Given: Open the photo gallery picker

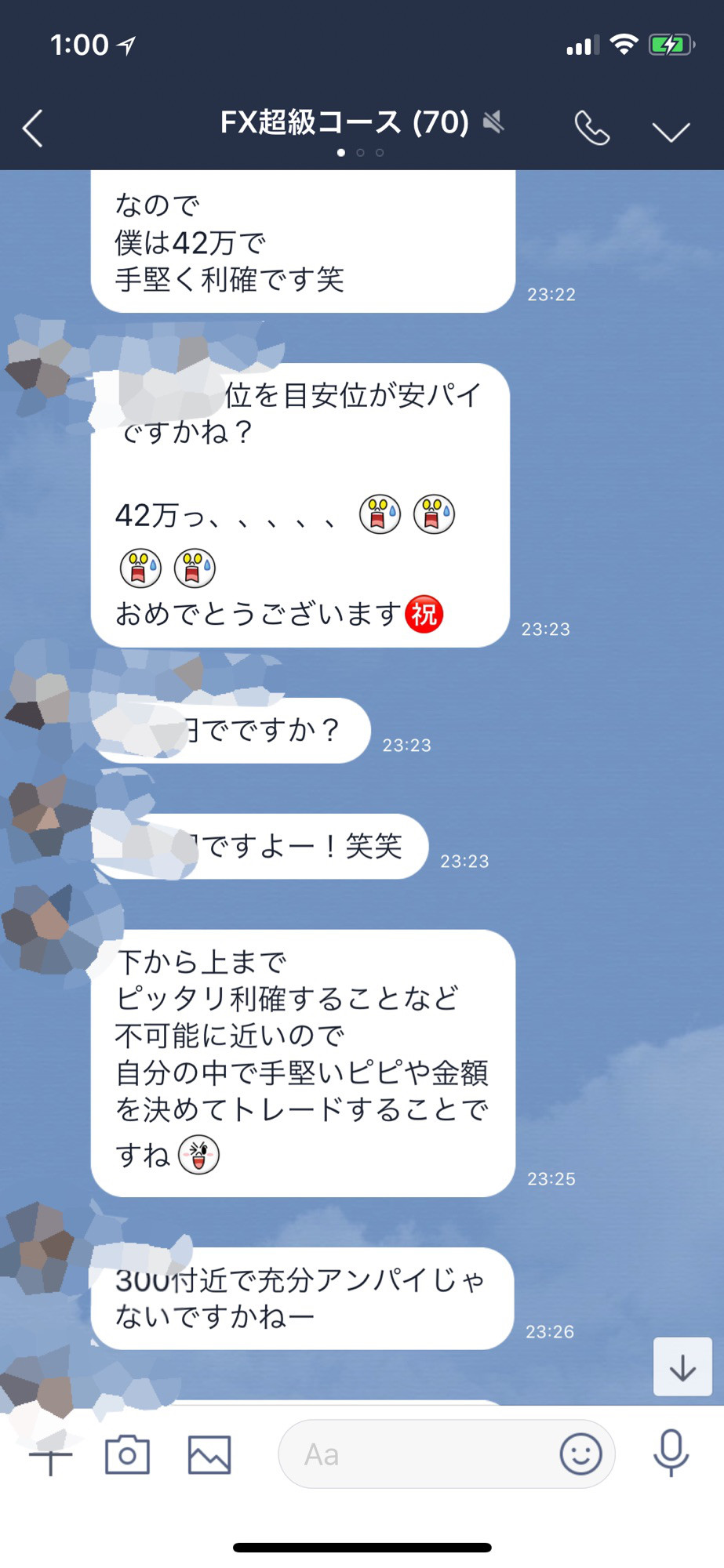Looking at the screenshot, I should [209, 1455].
